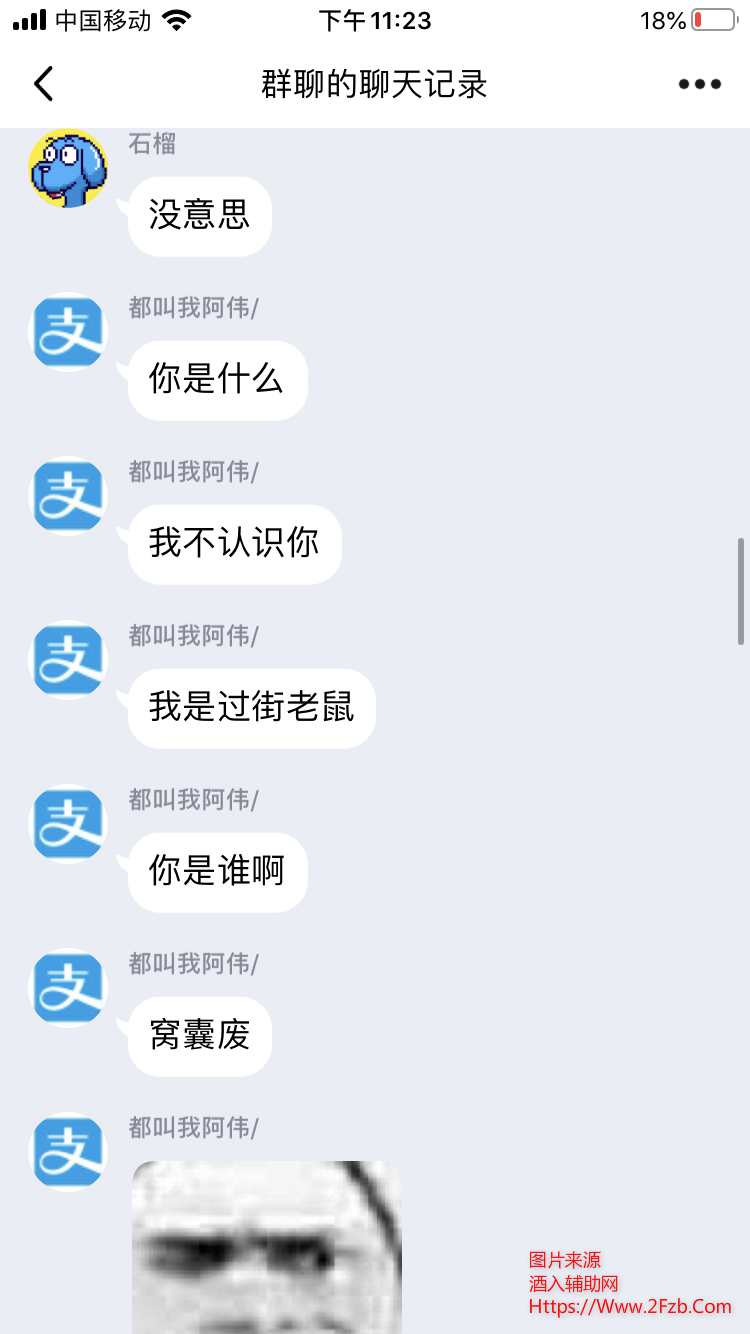Viewport: 750px width, 1334px height.
Task: Tap the 我是过街老鼠 message
Action: tap(250, 708)
